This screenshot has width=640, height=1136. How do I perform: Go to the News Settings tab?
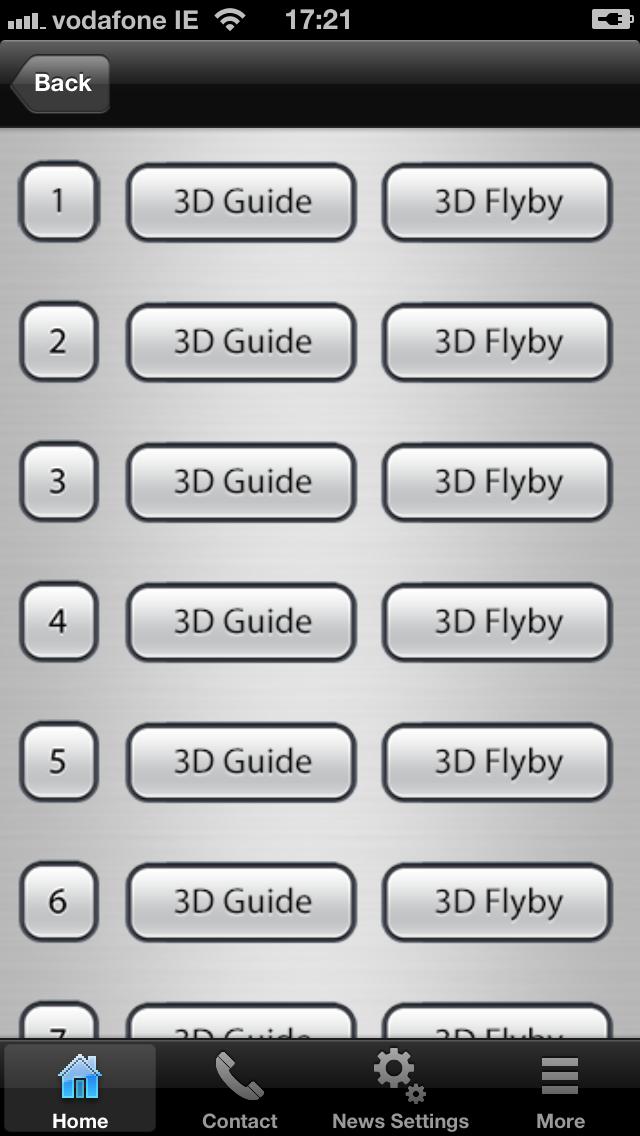click(400, 1089)
